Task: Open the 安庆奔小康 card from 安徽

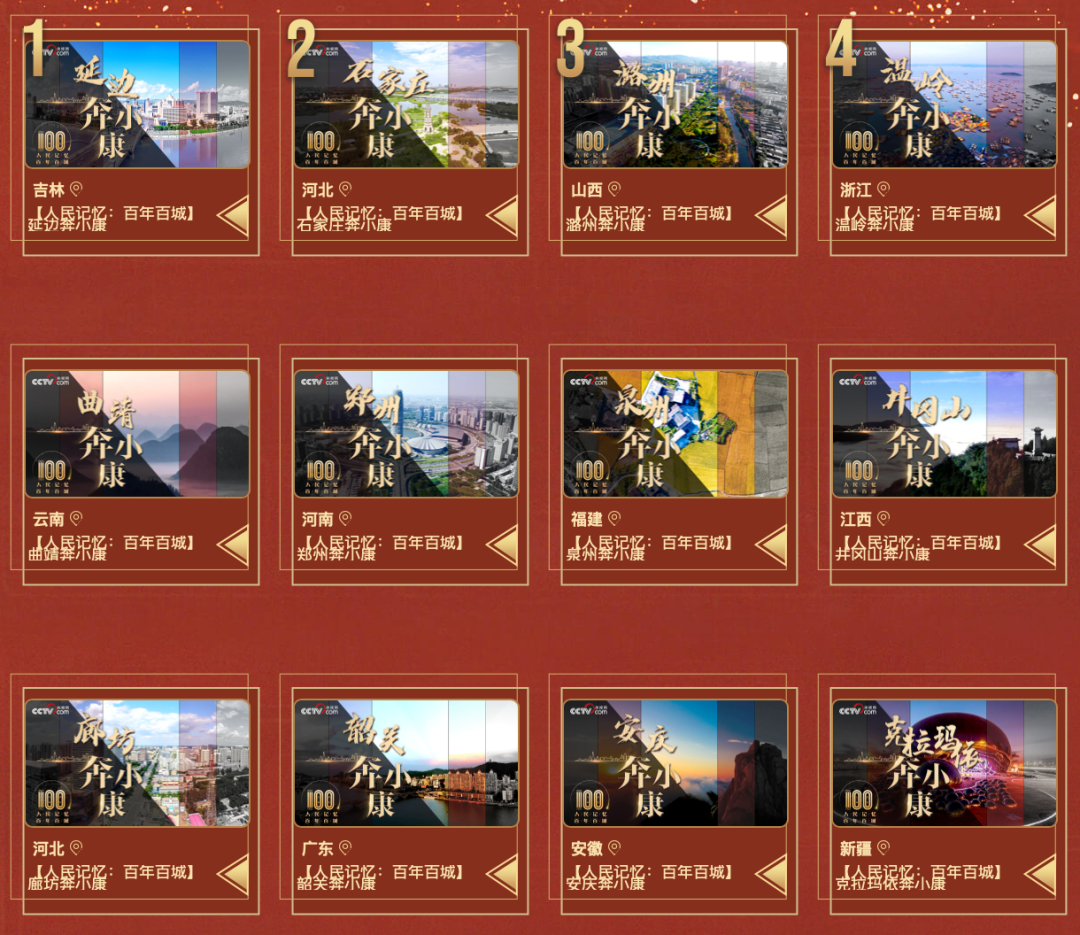Action: pos(675,763)
